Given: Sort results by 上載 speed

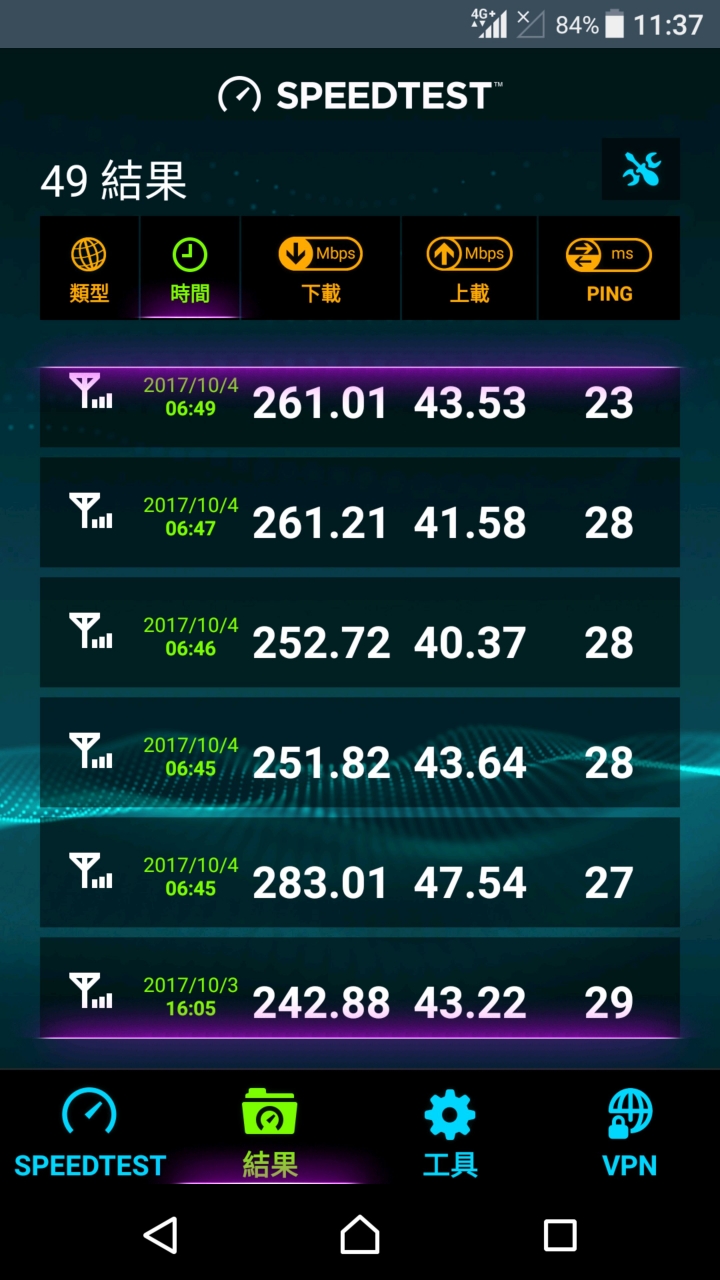Looking at the screenshot, I should click(469, 268).
